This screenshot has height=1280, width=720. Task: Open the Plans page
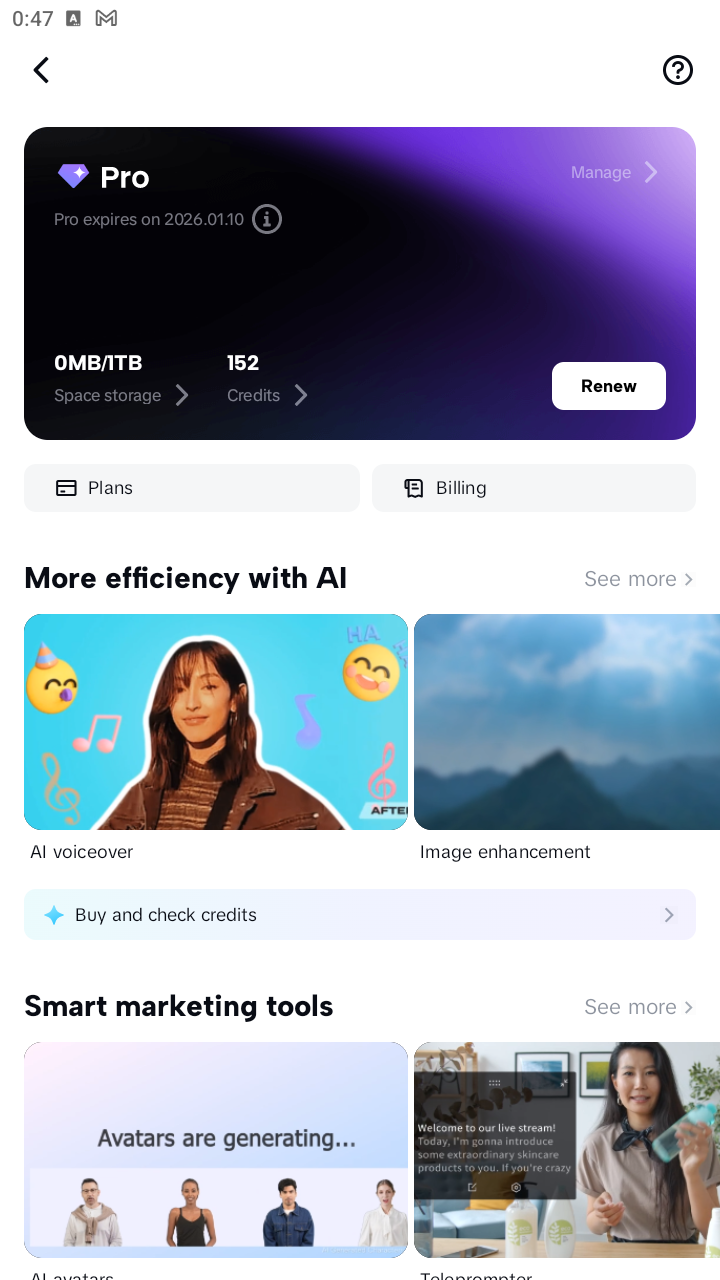(x=192, y=488)
